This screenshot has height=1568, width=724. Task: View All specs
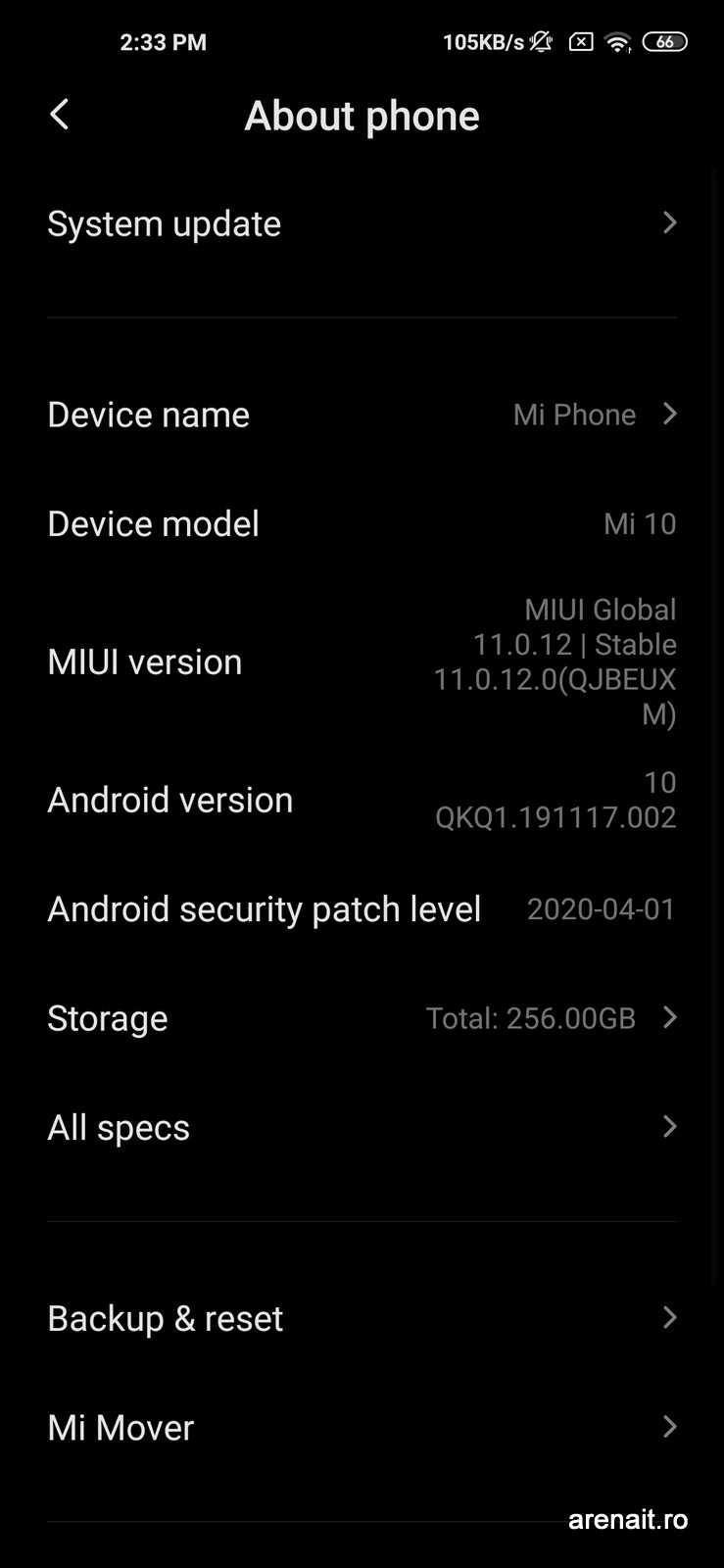(x=361, y=1127)
